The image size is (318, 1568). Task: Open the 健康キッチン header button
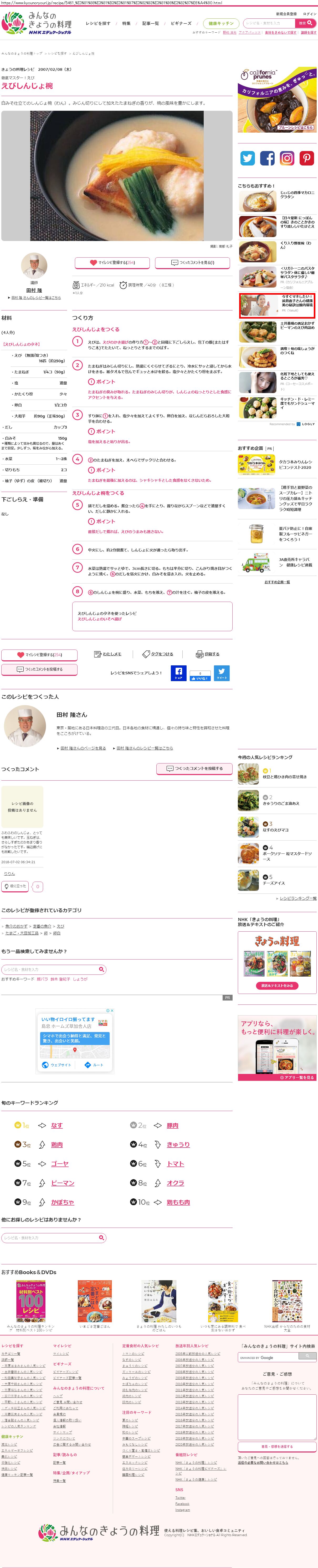click(221, 23)
